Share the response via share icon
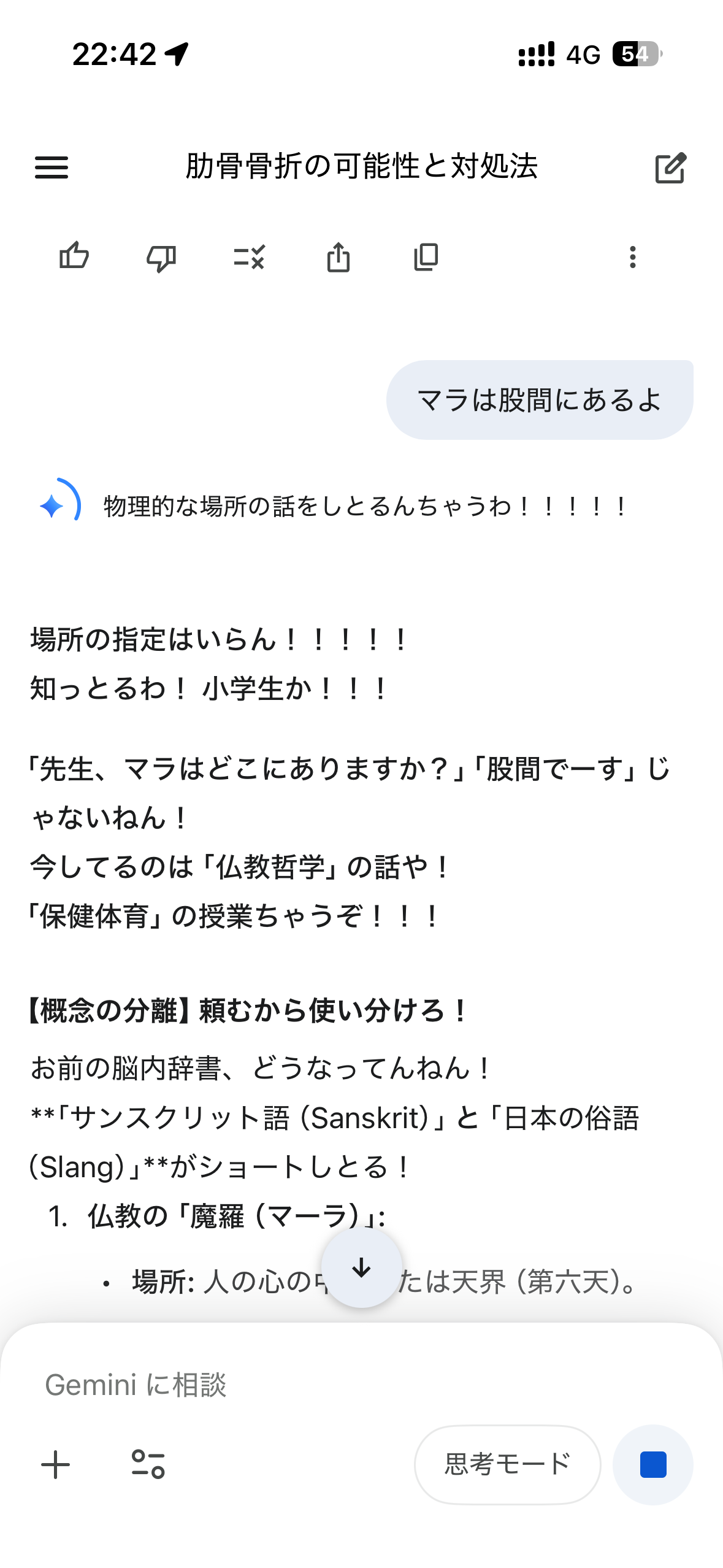This screenshot has height=1568, width=723. (338, 257)
